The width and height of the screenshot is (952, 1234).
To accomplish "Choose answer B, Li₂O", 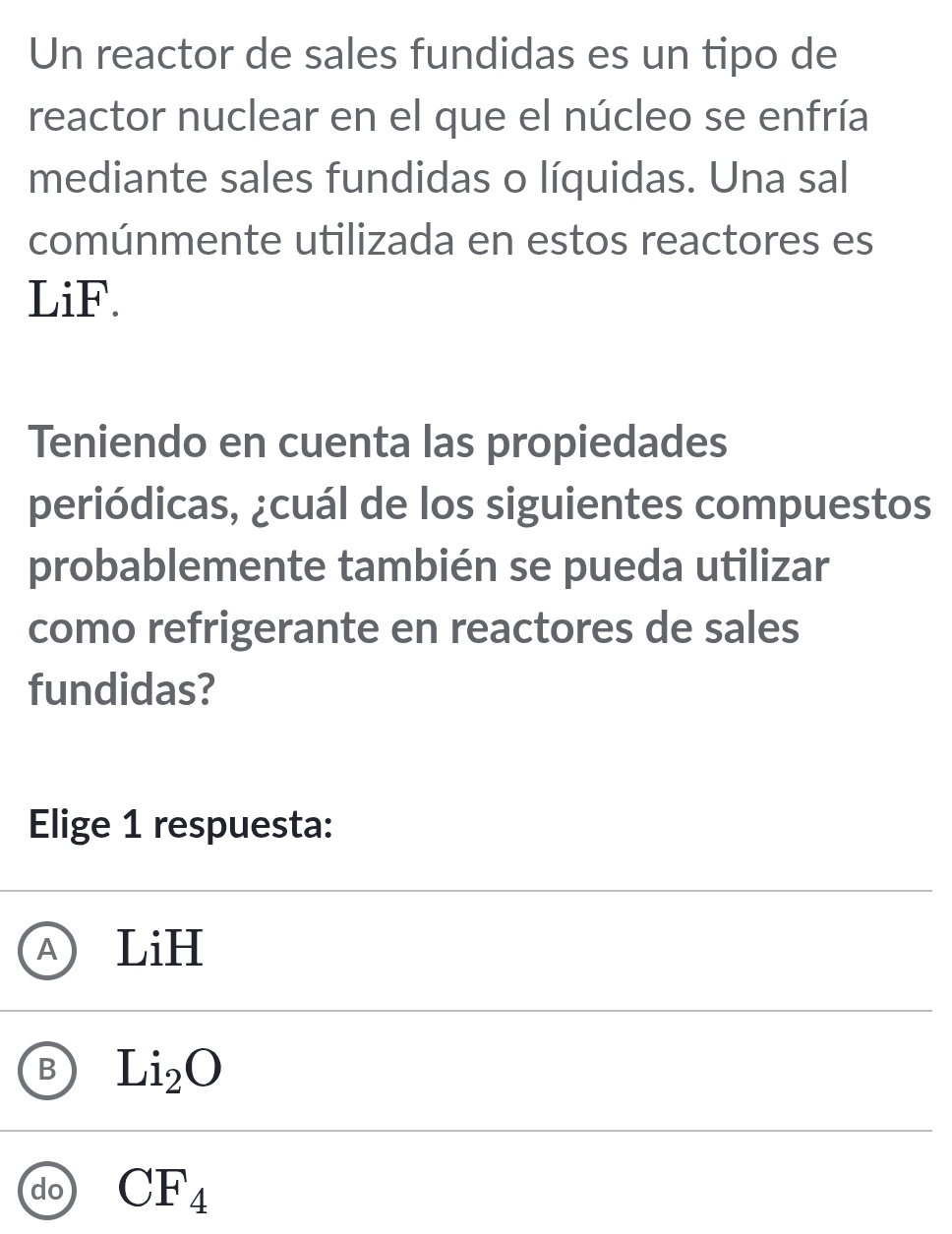I will [45, 1071].
